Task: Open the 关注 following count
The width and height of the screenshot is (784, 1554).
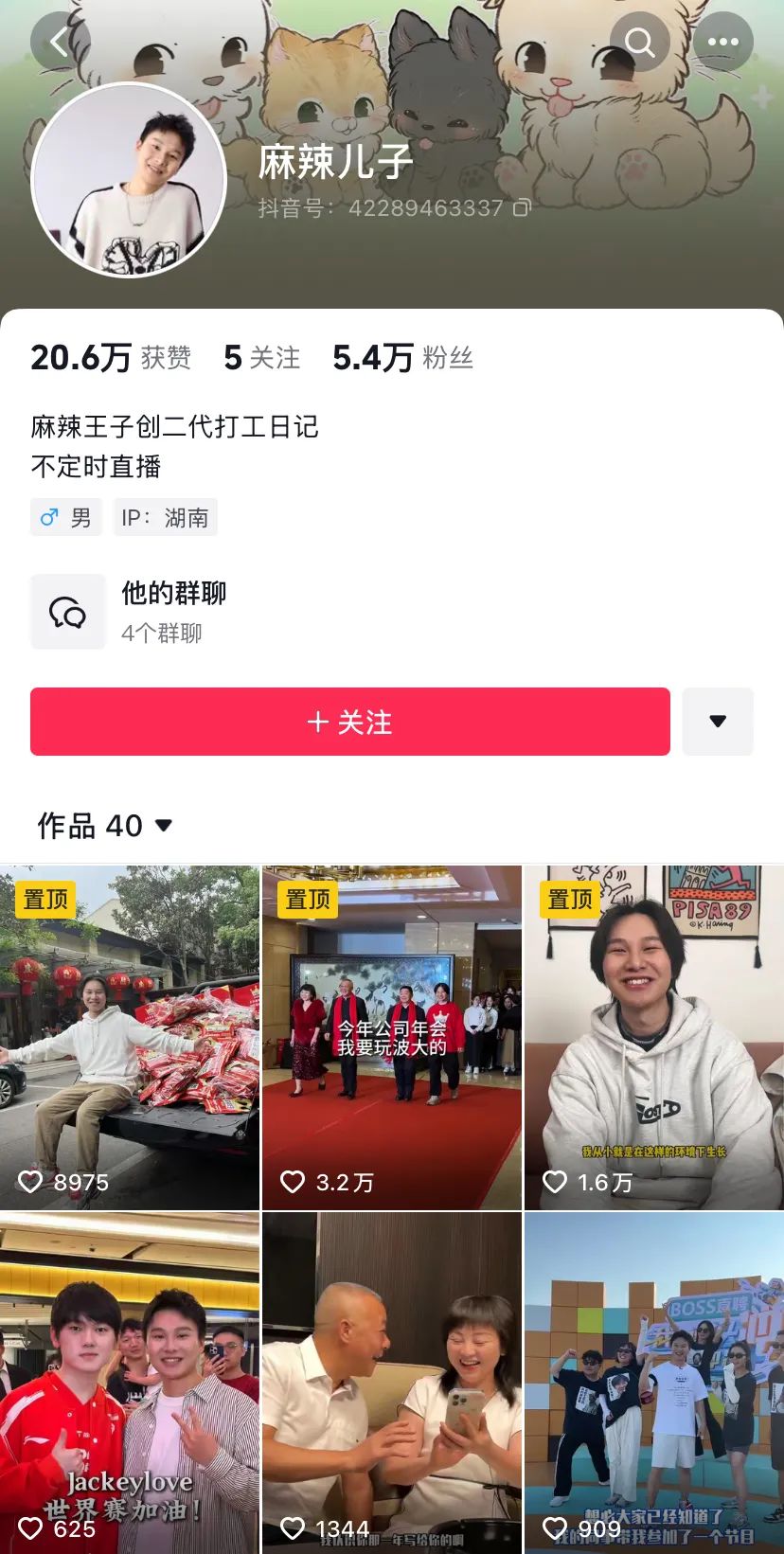Action: (262, 357)
